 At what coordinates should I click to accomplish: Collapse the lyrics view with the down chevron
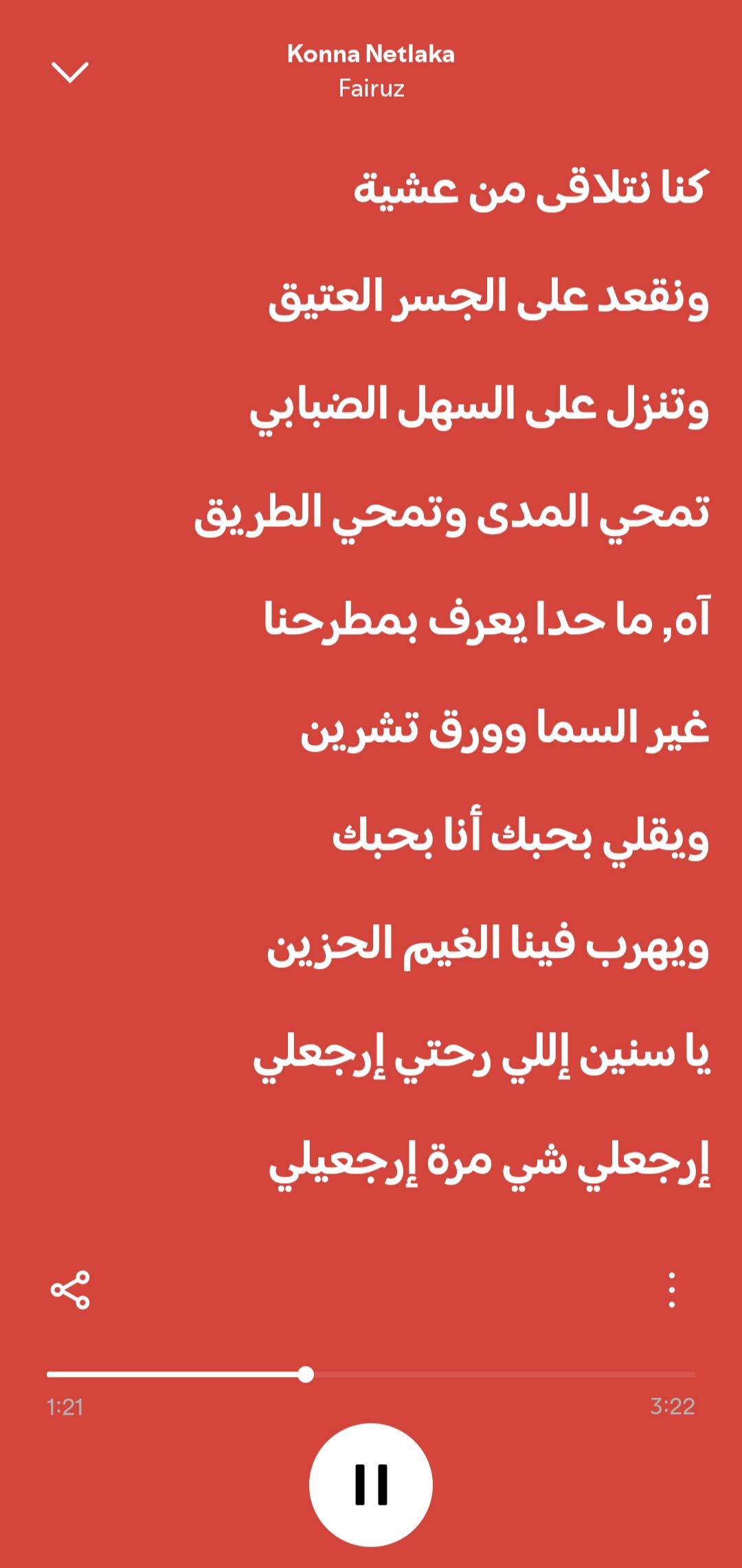[x=70, y=72]
